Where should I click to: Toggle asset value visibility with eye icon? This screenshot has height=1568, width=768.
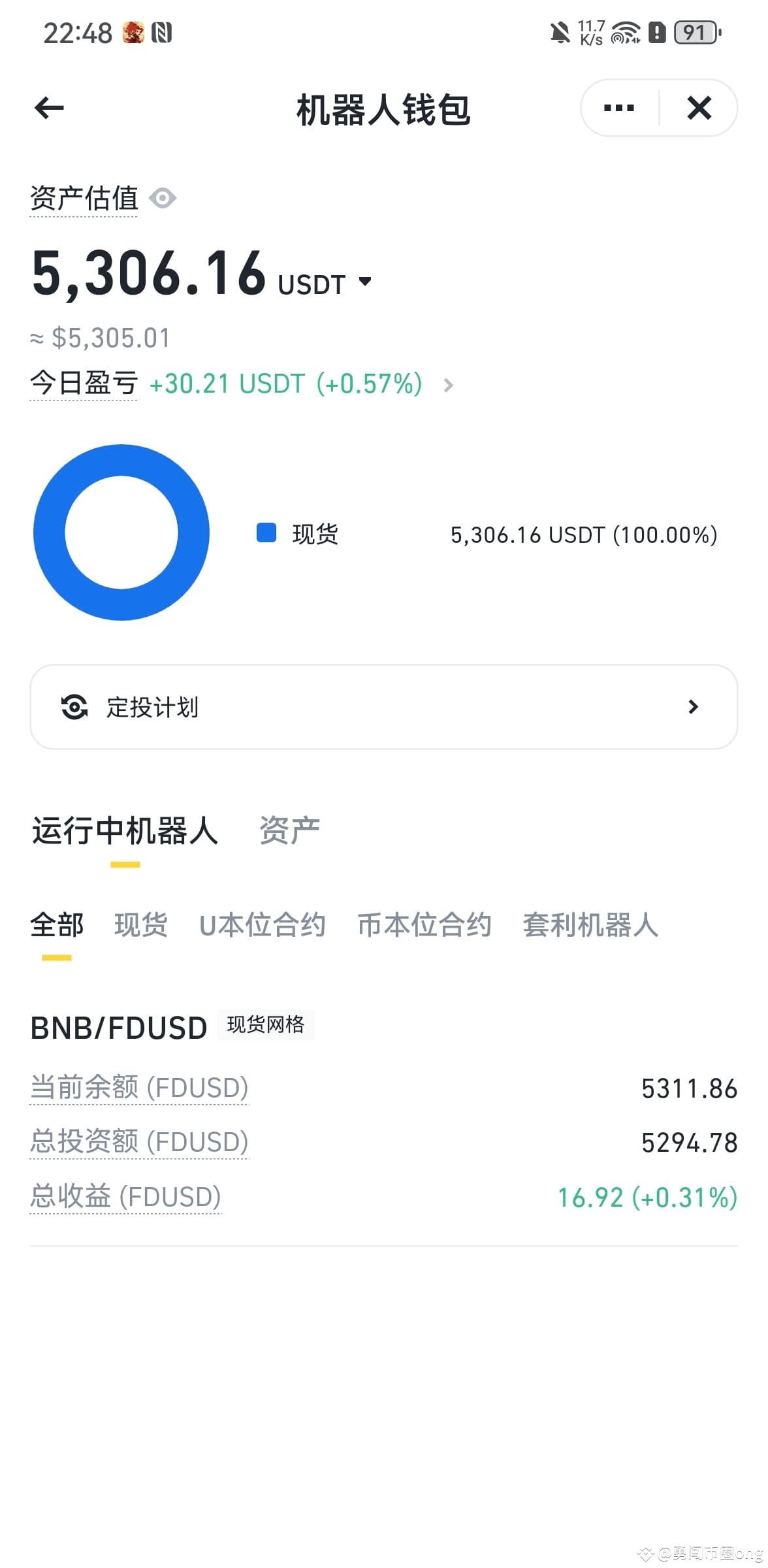[x=163, y=198]
